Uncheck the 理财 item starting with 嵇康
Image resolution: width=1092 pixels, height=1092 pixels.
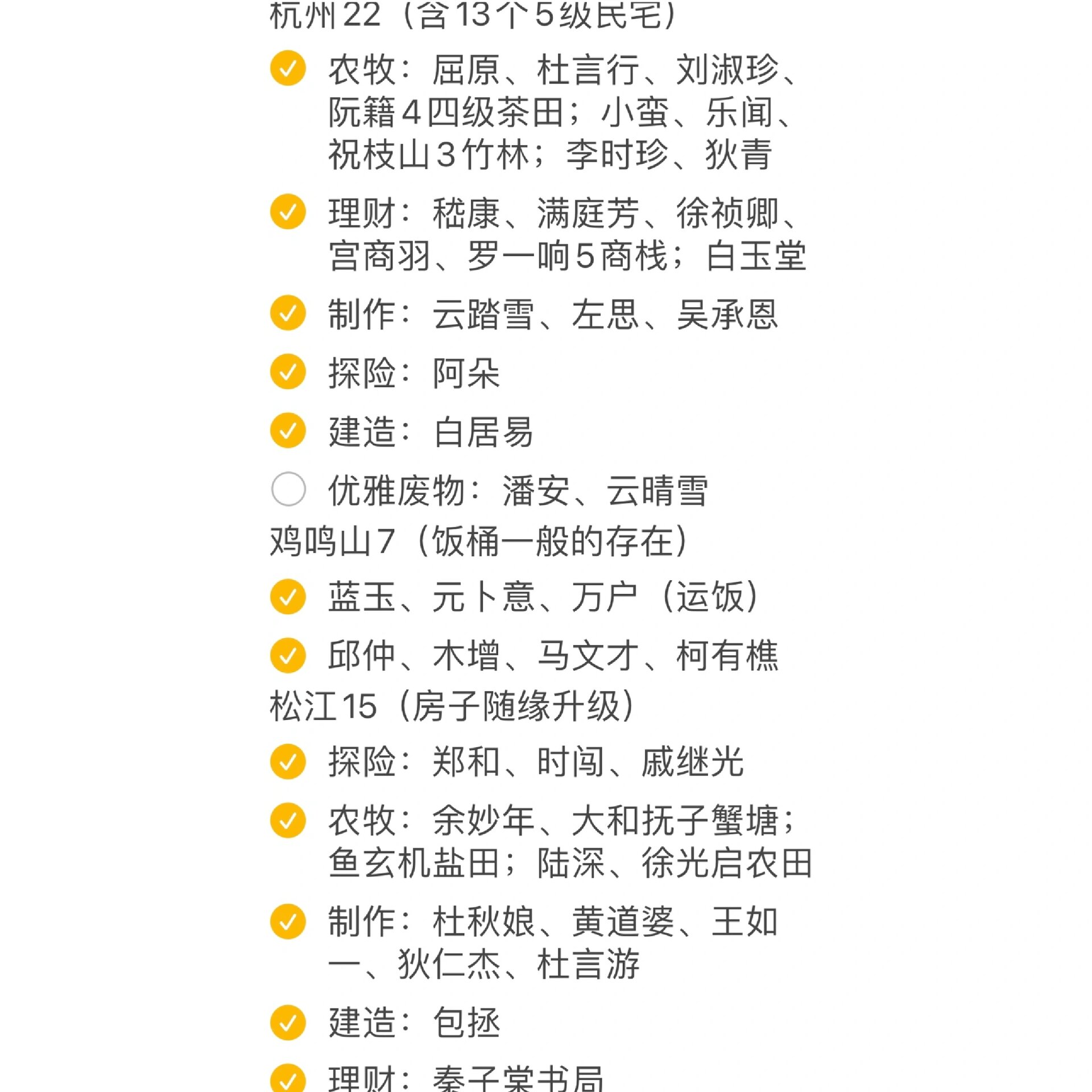(288, 212)
